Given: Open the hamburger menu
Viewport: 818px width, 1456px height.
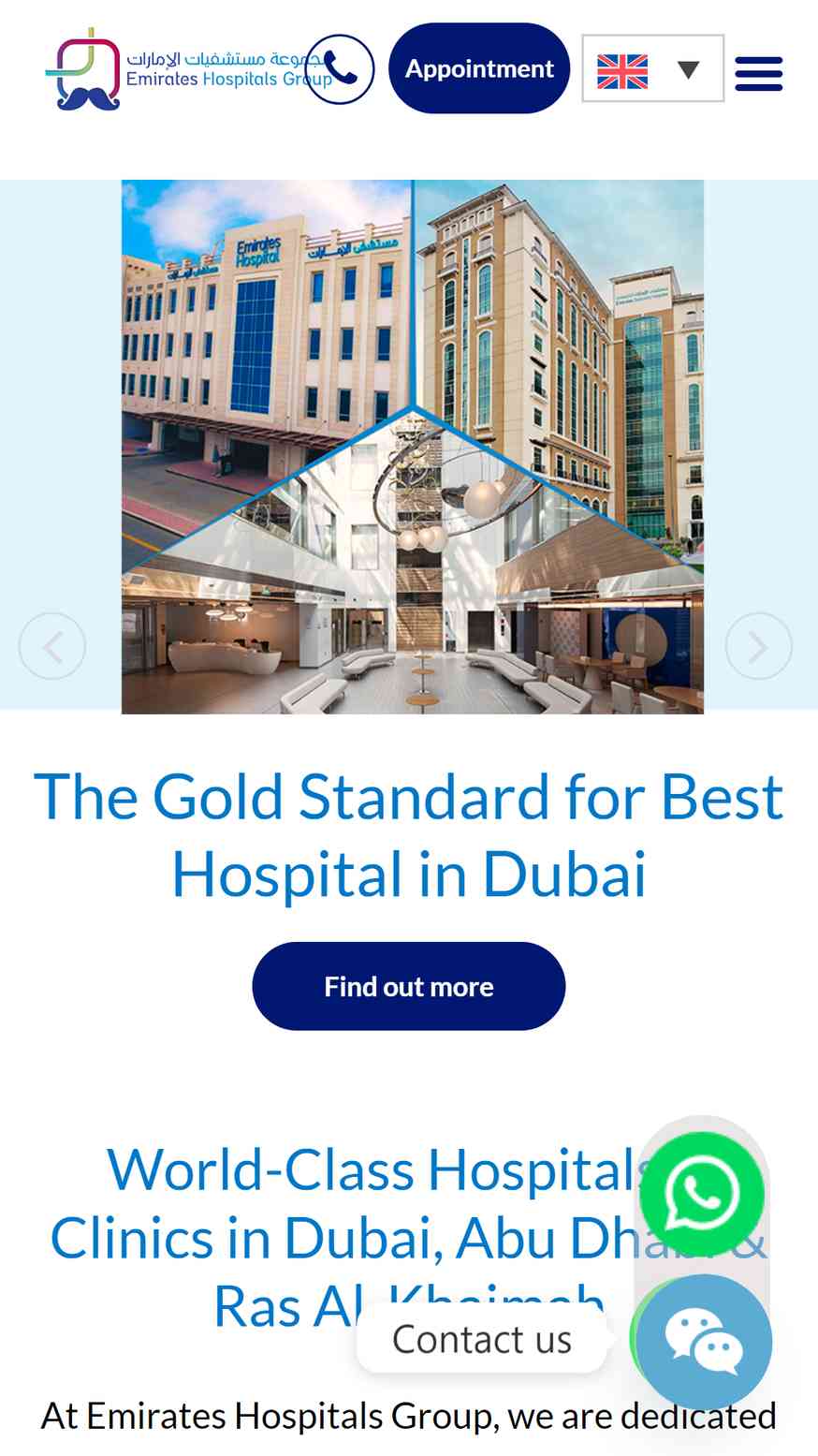Looking at the screenshot, I should [x=759, y=73].
